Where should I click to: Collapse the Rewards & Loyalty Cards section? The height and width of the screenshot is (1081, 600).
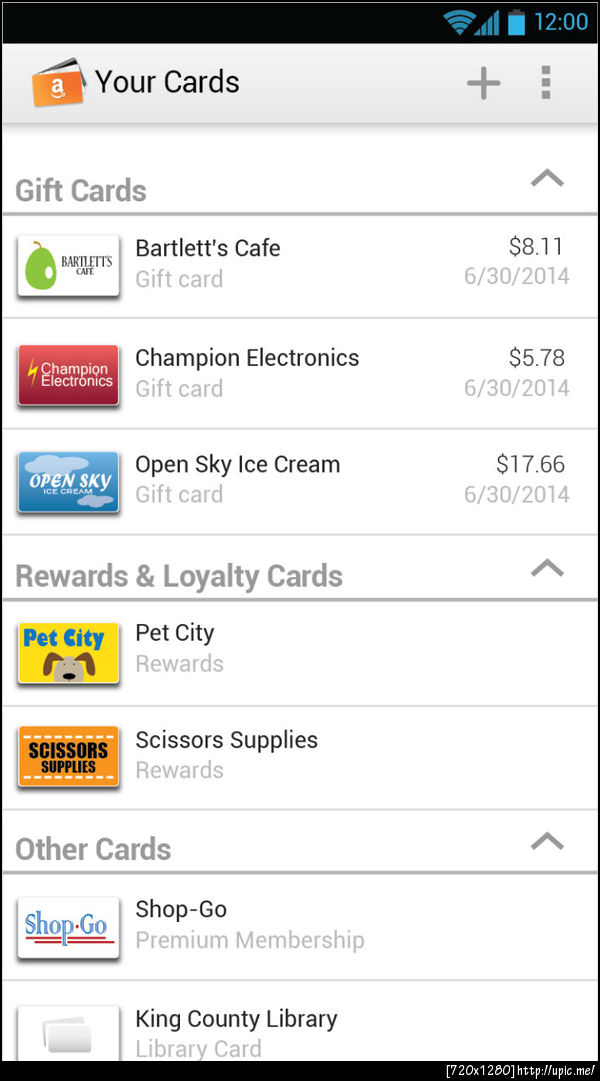click(x=546, y=569)
